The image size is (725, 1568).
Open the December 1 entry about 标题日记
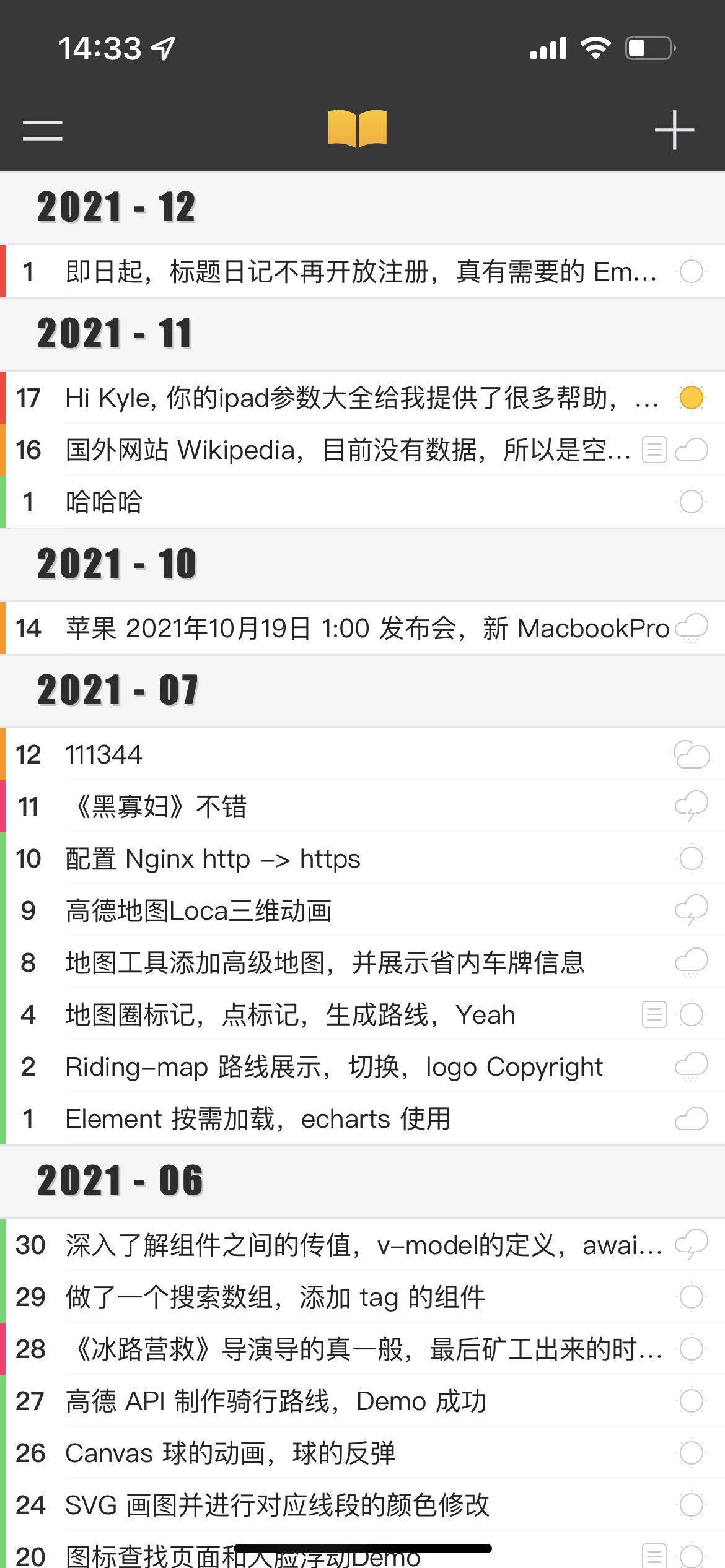click(x=359, y=272)
